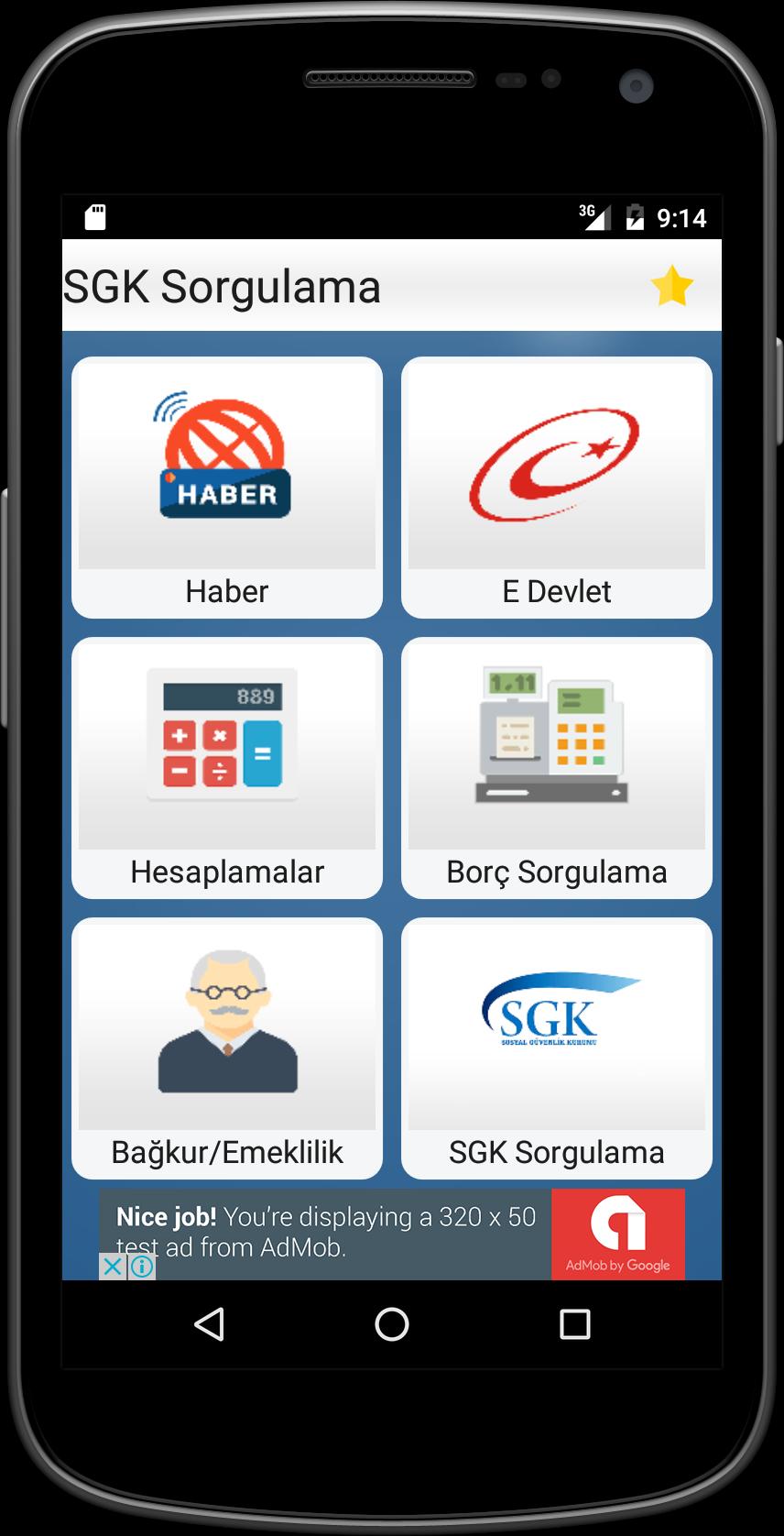This screenshot has height=1536, width=784.
Task: Open the E Devlet tile
Action: click(557, 487)
